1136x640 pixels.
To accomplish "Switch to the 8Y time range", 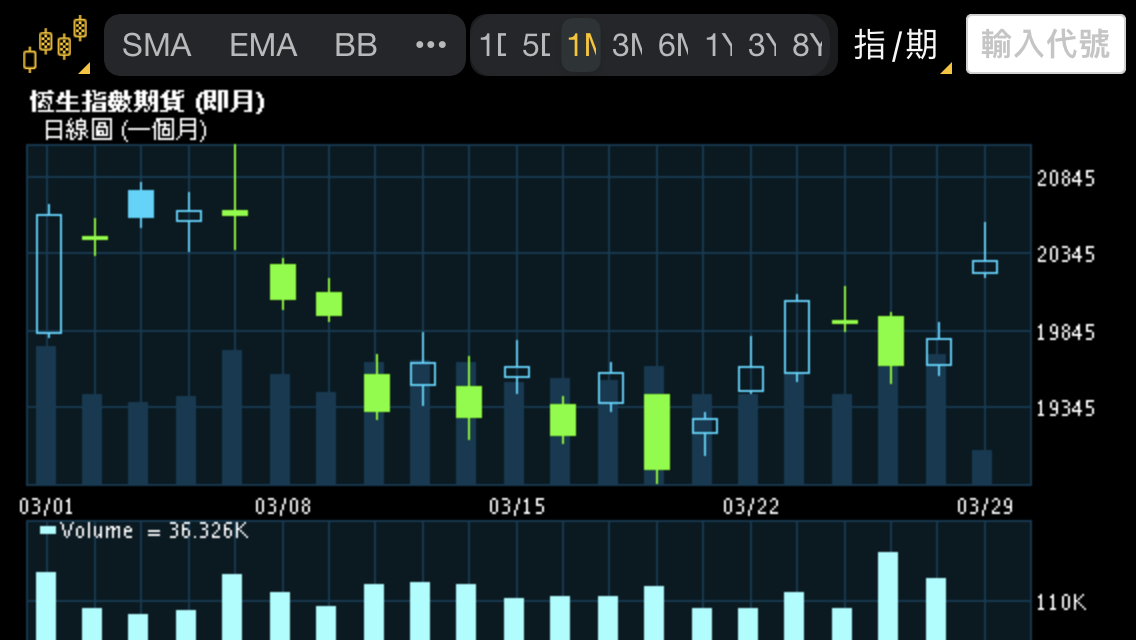I will click(x=807, y=45).
